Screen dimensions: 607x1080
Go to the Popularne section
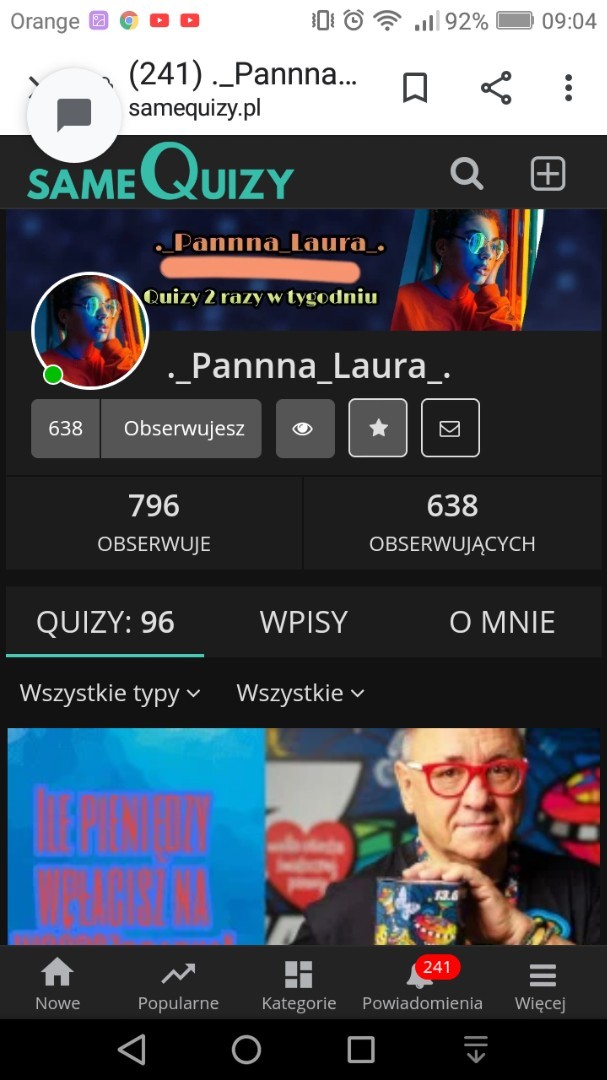178,985
